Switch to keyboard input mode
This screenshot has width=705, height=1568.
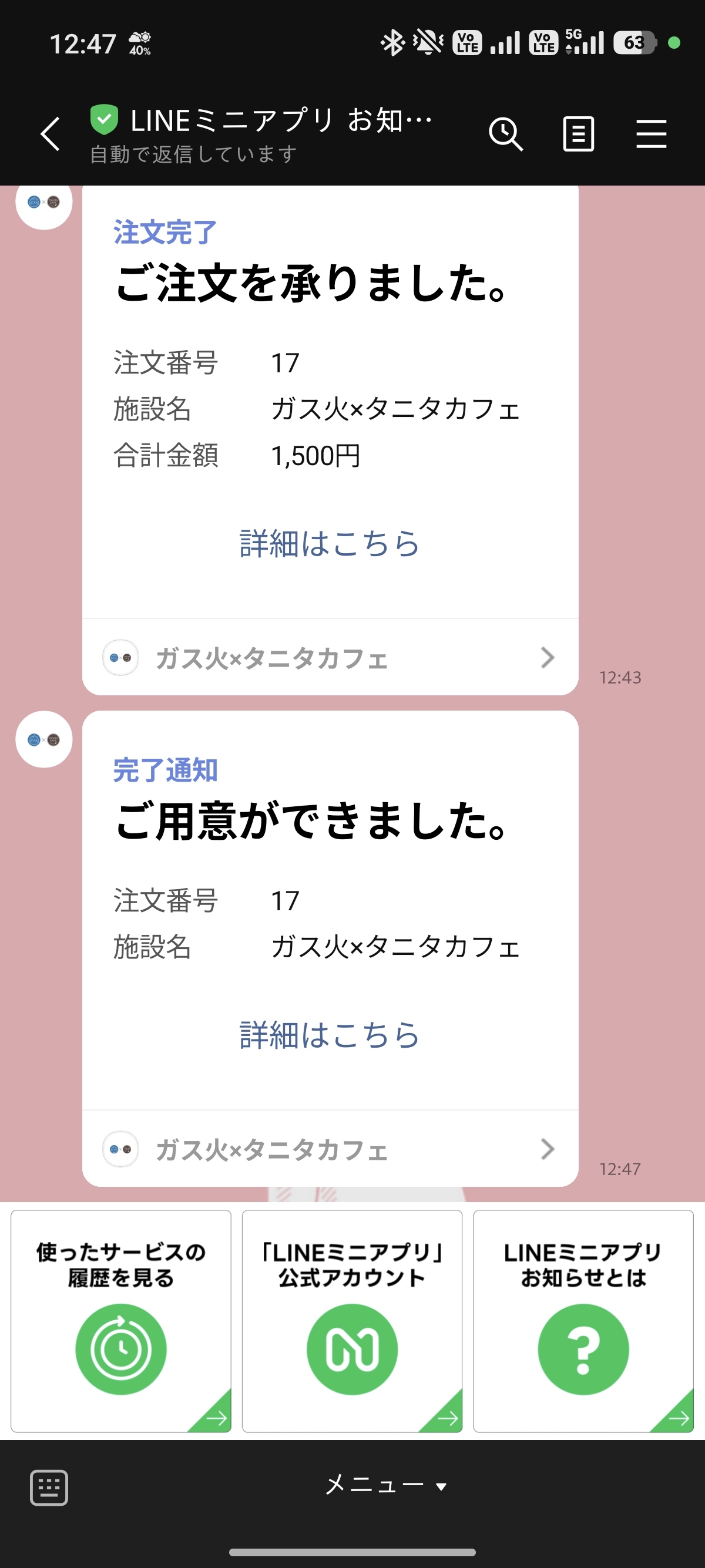pyautogui.click(x=49, y=1488)
